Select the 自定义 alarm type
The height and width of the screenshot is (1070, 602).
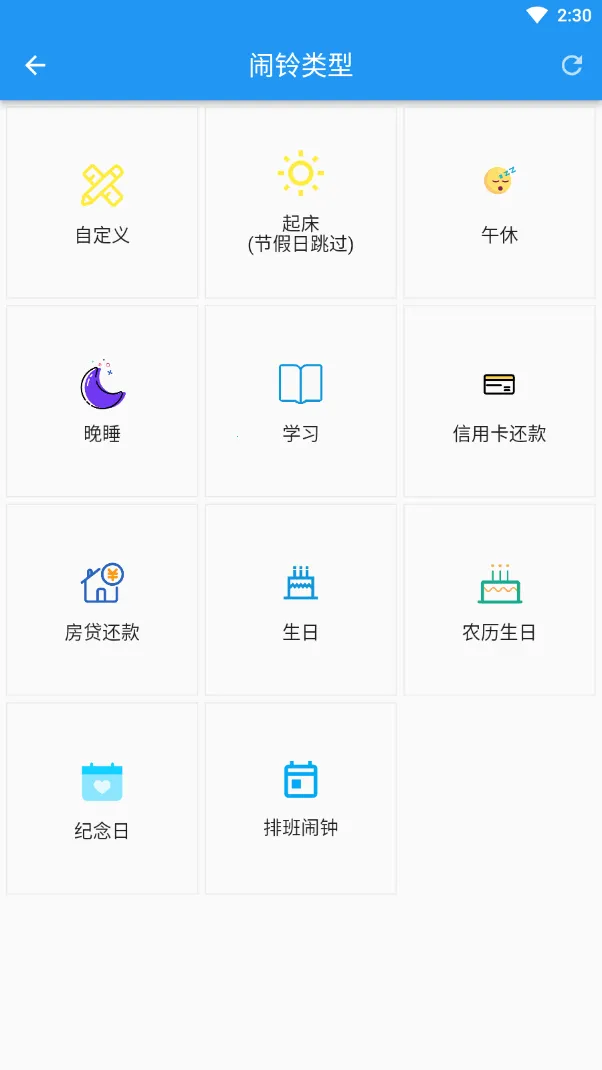pos(102,203)
